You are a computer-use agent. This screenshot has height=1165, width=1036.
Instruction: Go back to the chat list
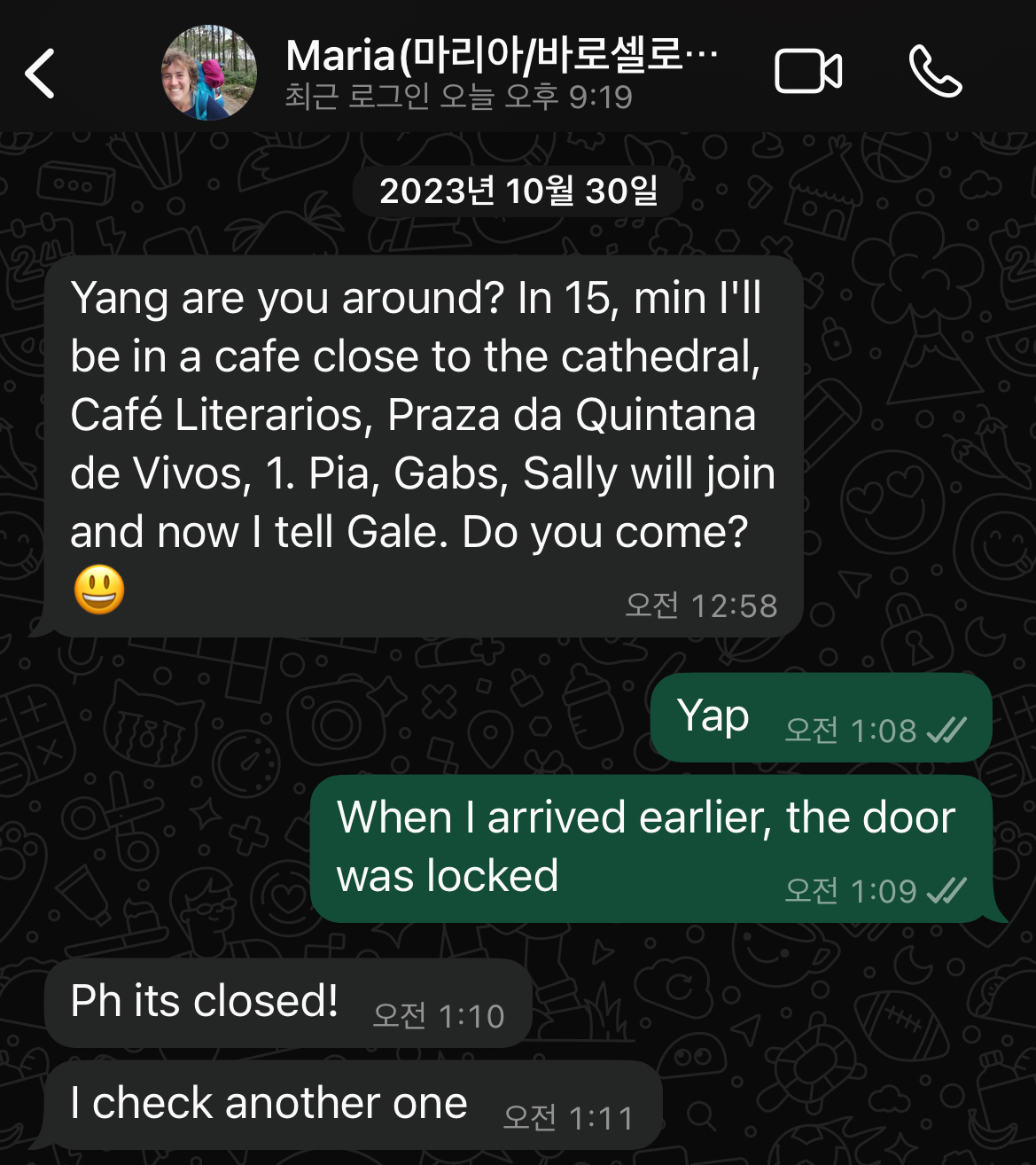[x=41, y=73]
